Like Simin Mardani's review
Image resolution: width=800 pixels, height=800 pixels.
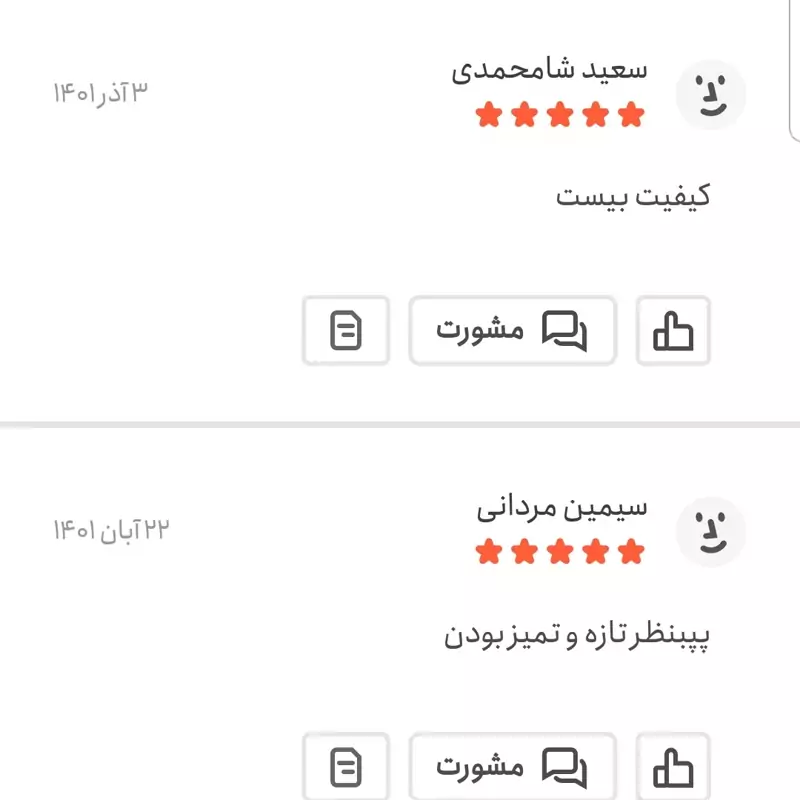(x=673, y=767)
